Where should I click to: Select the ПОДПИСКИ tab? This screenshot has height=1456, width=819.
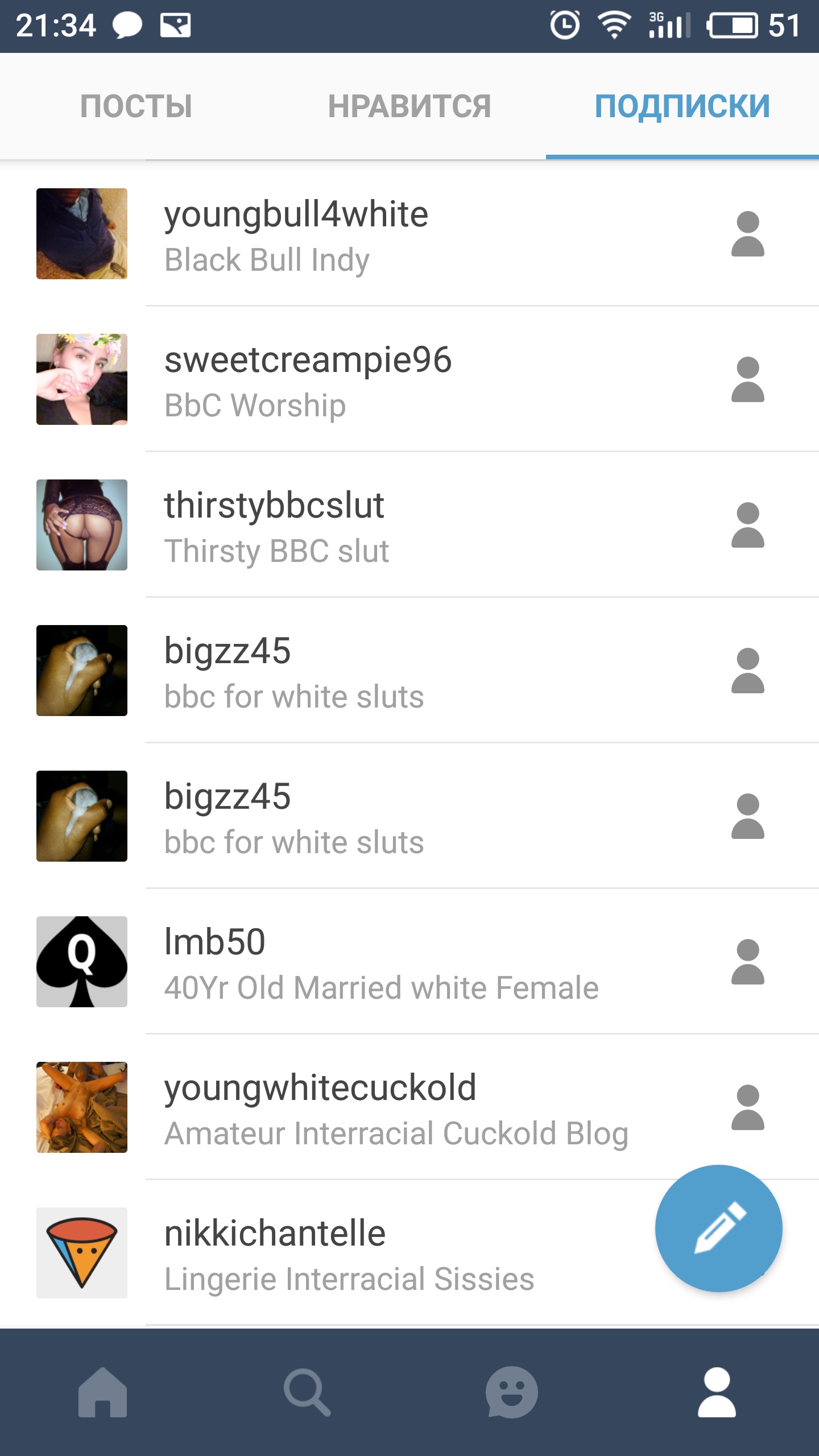tap(682, 106)
